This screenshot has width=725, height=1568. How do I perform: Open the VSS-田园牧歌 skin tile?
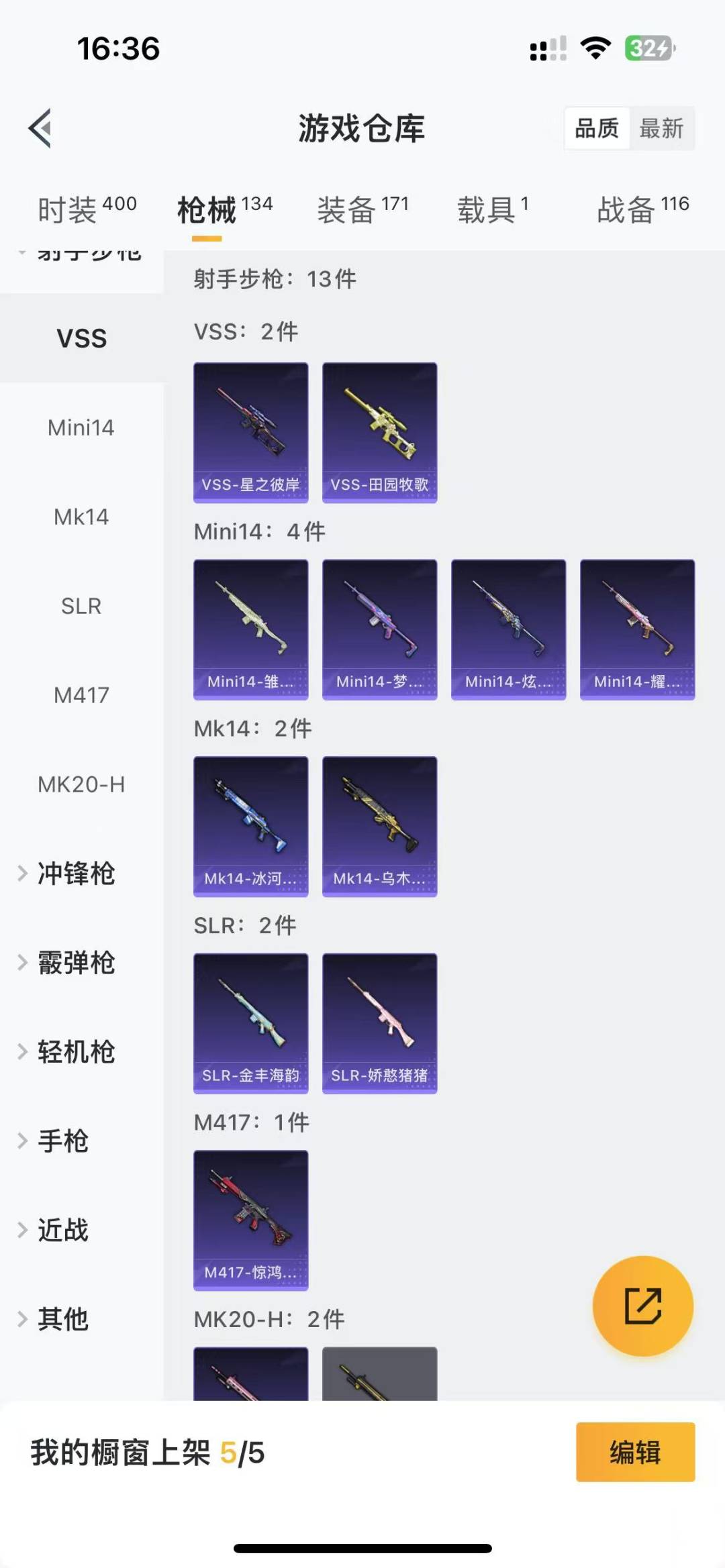[380, 433]
